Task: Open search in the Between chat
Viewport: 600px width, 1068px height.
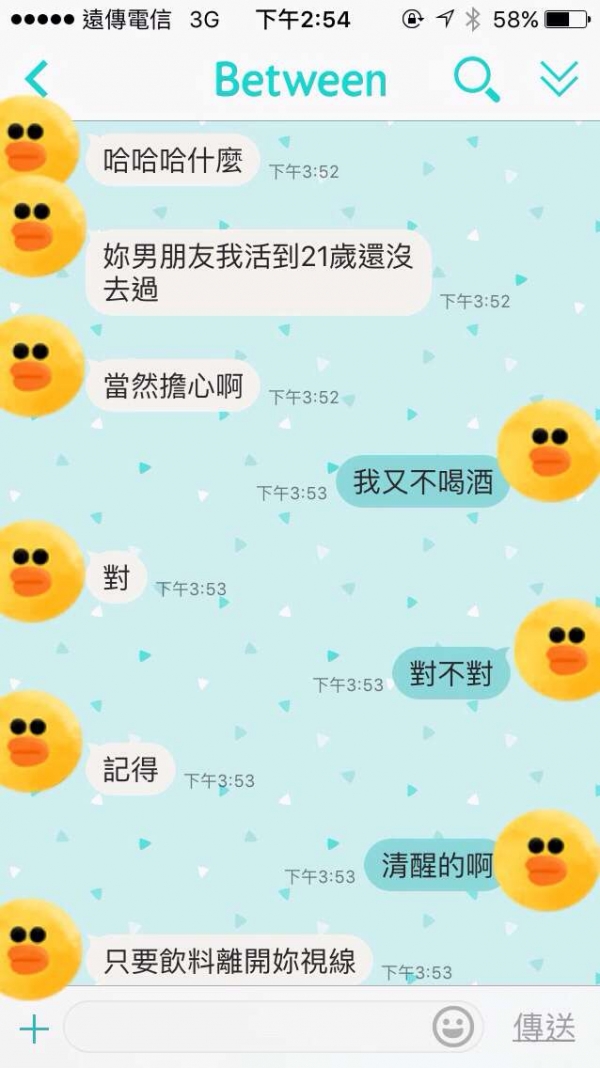Action: tap(476, 79)
